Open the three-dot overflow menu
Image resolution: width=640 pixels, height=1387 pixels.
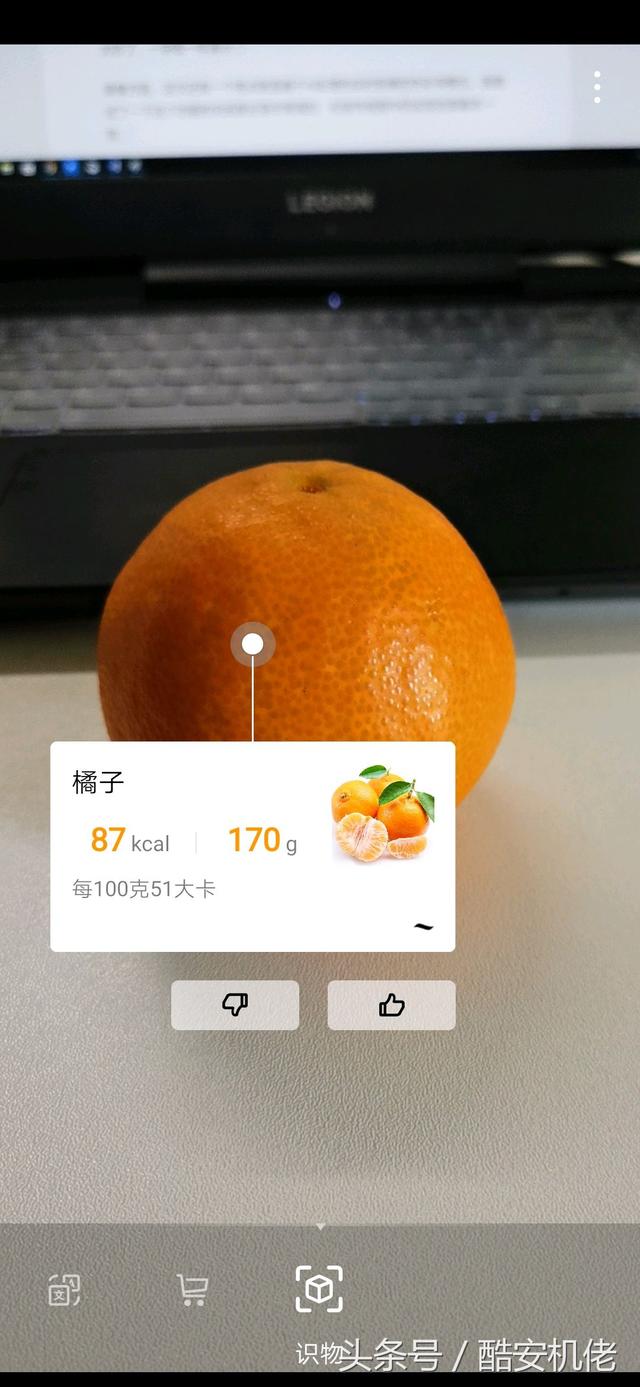point(597,87)
